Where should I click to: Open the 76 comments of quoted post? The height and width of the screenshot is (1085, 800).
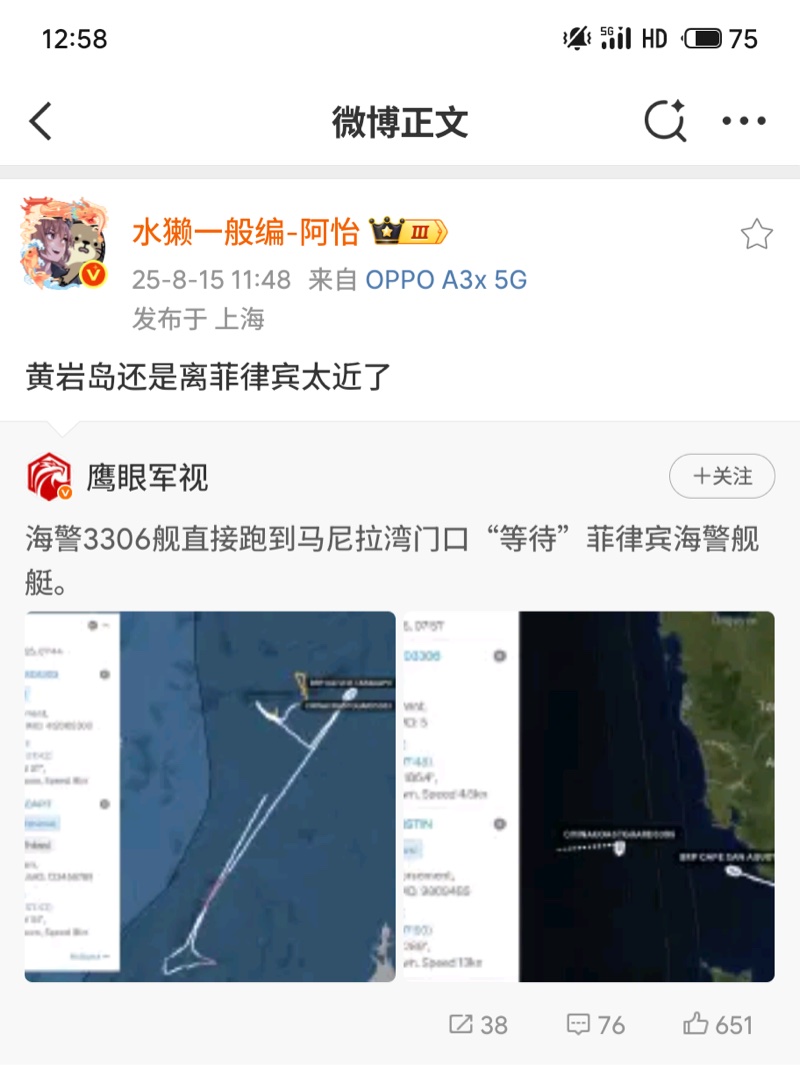point(596,1025)
